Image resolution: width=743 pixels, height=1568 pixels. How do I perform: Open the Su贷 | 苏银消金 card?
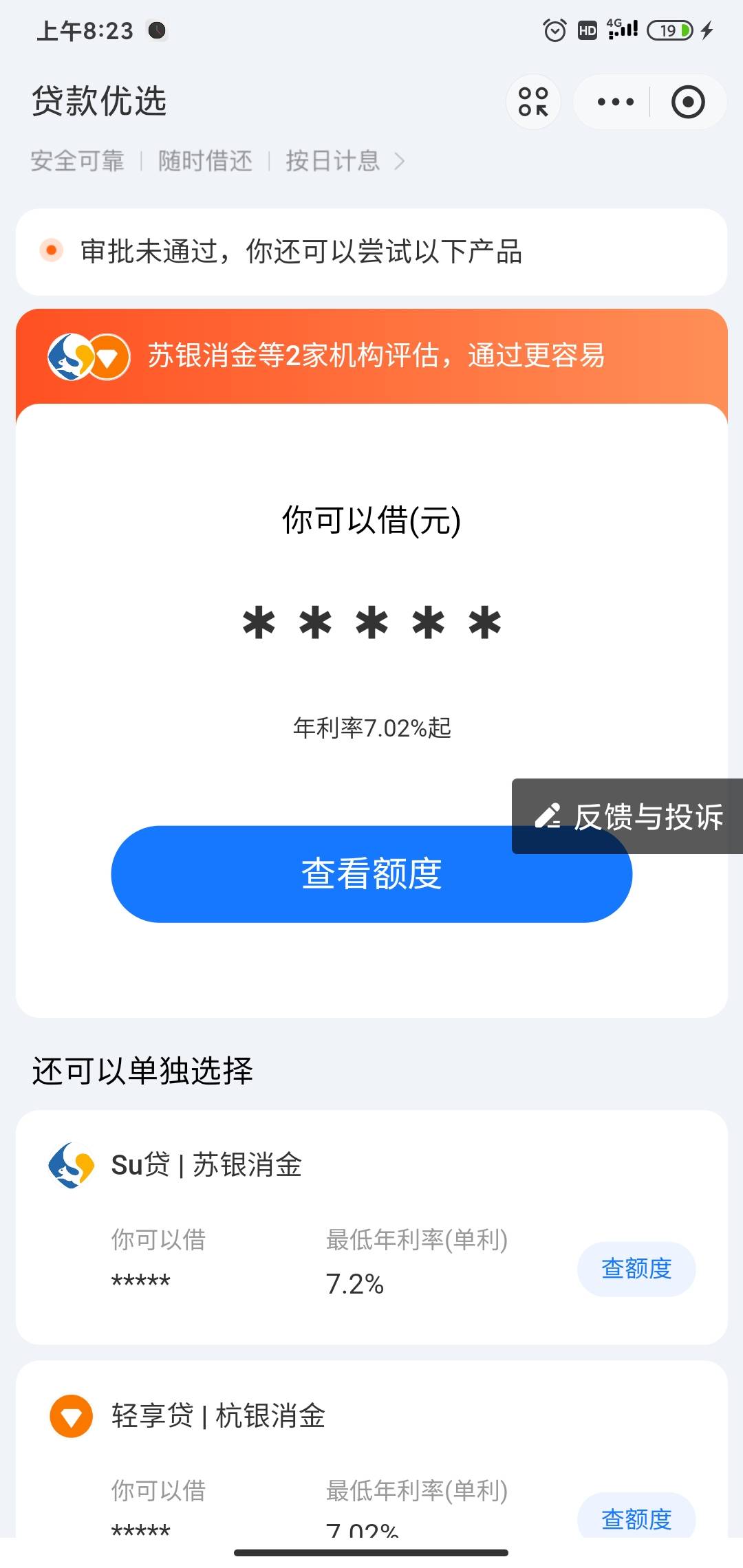click(x=371, y=1227)
